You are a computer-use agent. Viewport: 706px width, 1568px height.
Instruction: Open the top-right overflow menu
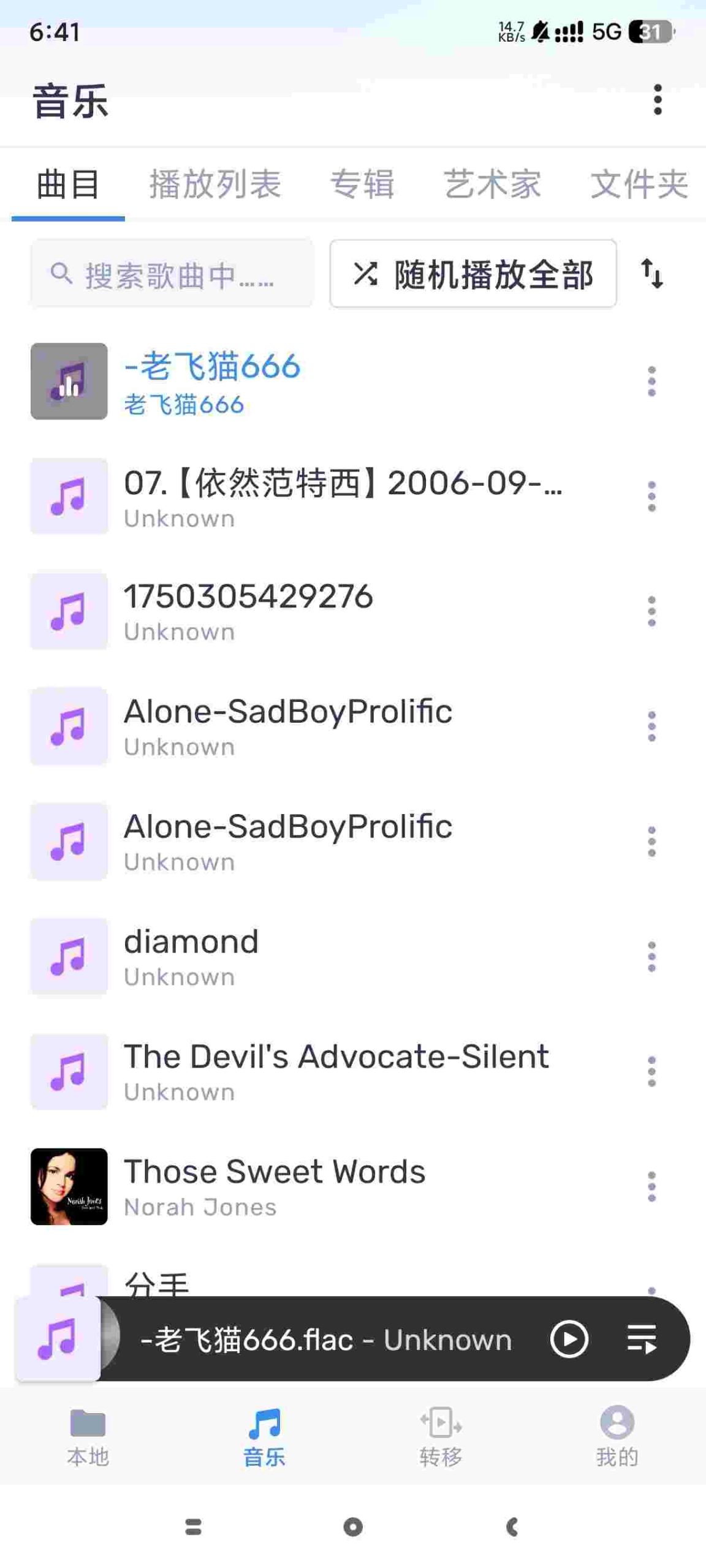click(658, 100)
